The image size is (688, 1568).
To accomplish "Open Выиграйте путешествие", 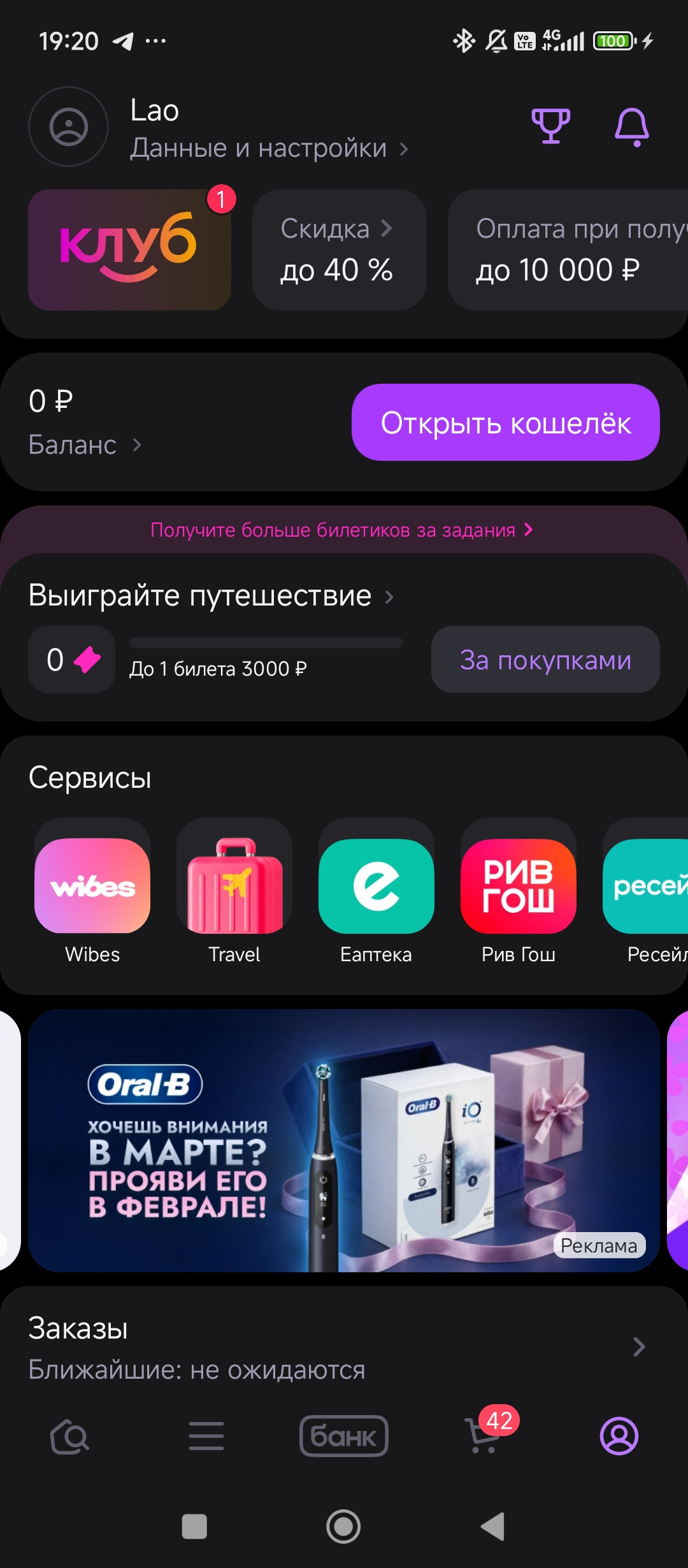I will pyautogui.click(x=211, y=596).
